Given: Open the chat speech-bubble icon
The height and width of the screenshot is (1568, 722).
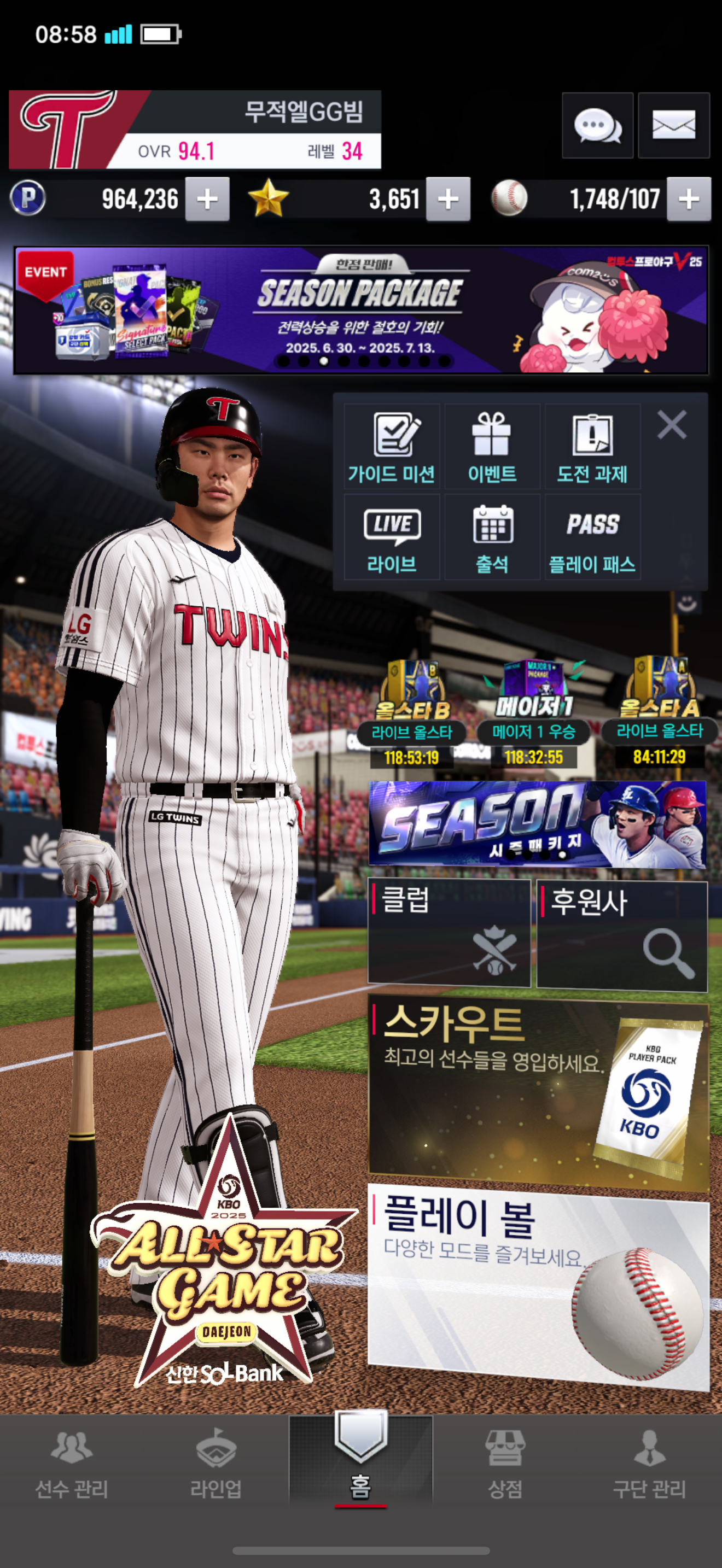Looking at the screenshot, I should coord(597,125).
